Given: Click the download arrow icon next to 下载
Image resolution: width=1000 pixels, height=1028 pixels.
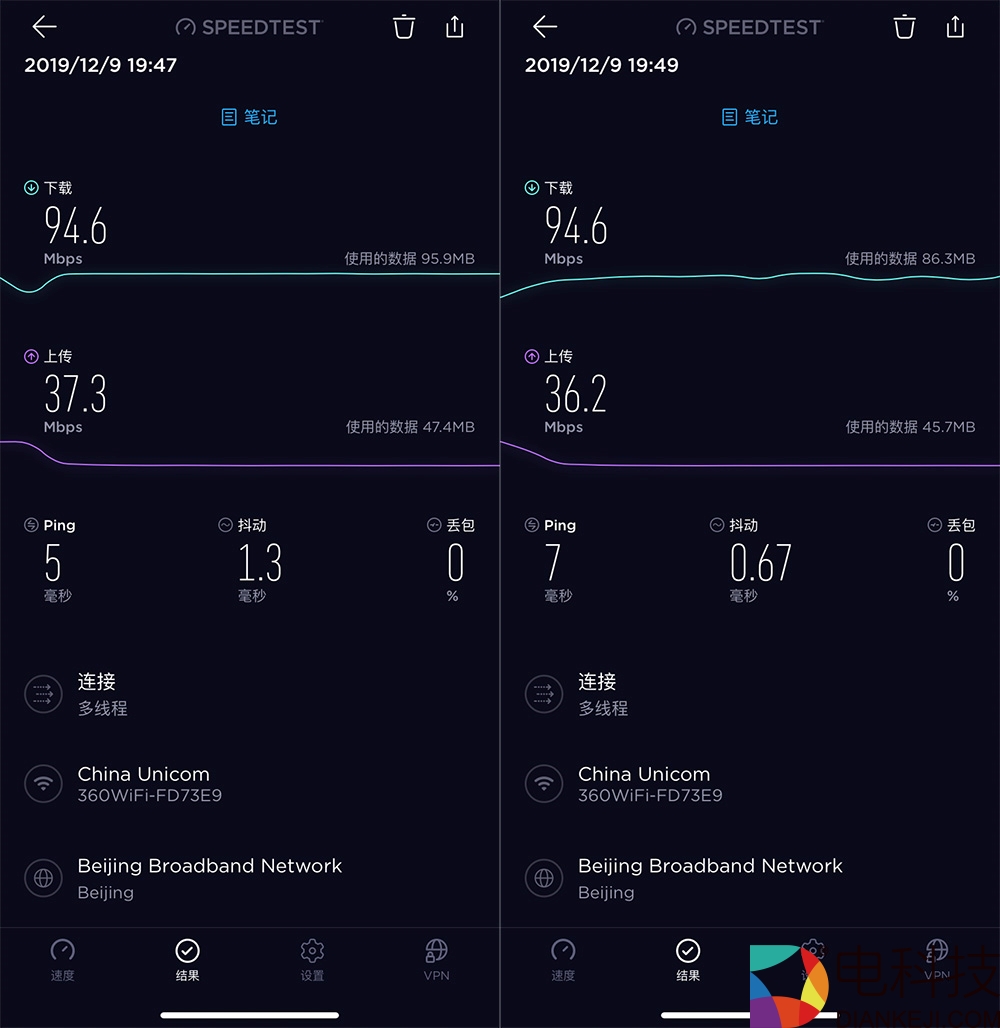Looking at the screenshot, I should 31,187.
